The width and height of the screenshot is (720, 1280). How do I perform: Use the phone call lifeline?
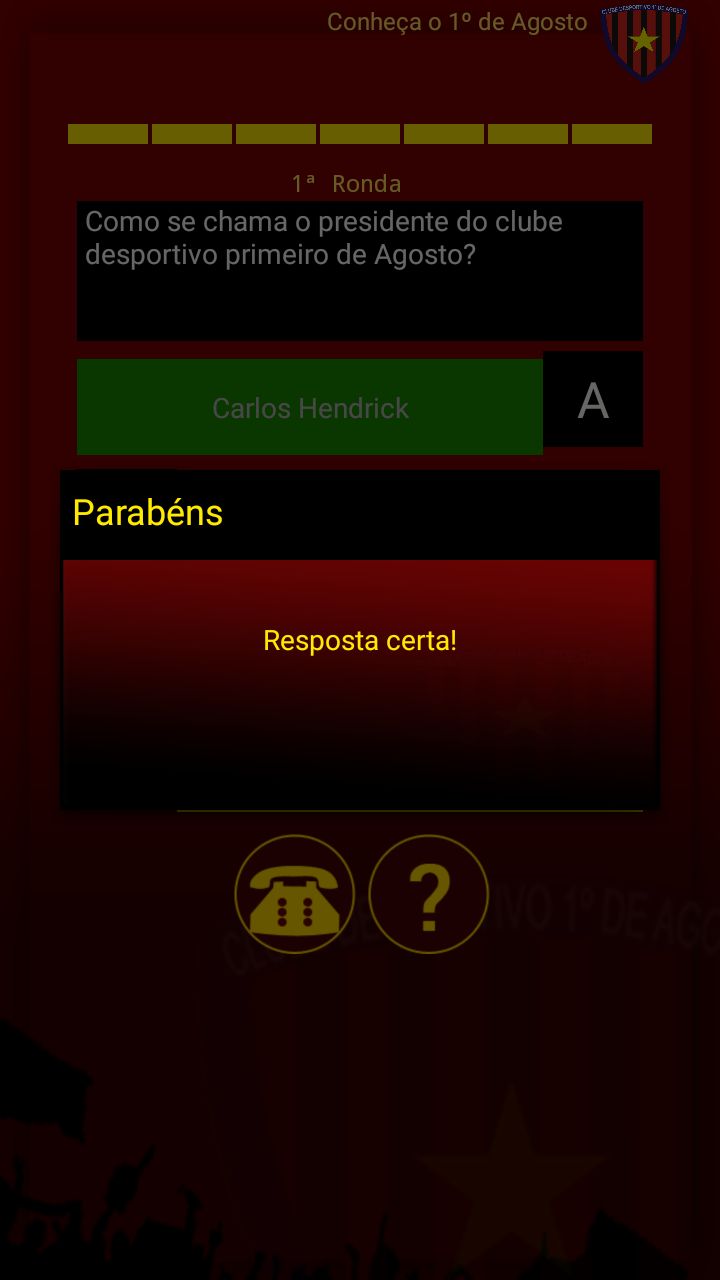click(295, 894)
